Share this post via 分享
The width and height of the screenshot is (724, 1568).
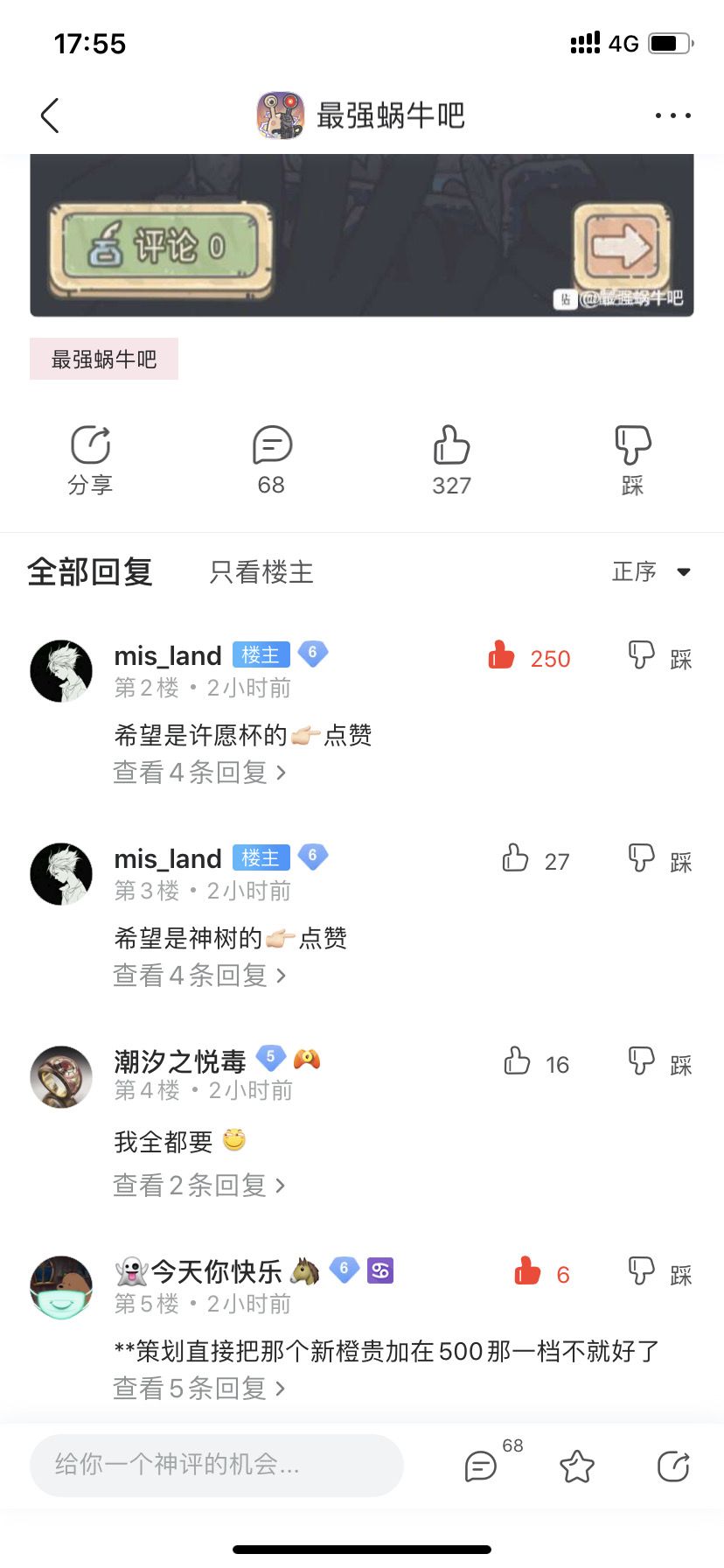click(x=90, y=460)
